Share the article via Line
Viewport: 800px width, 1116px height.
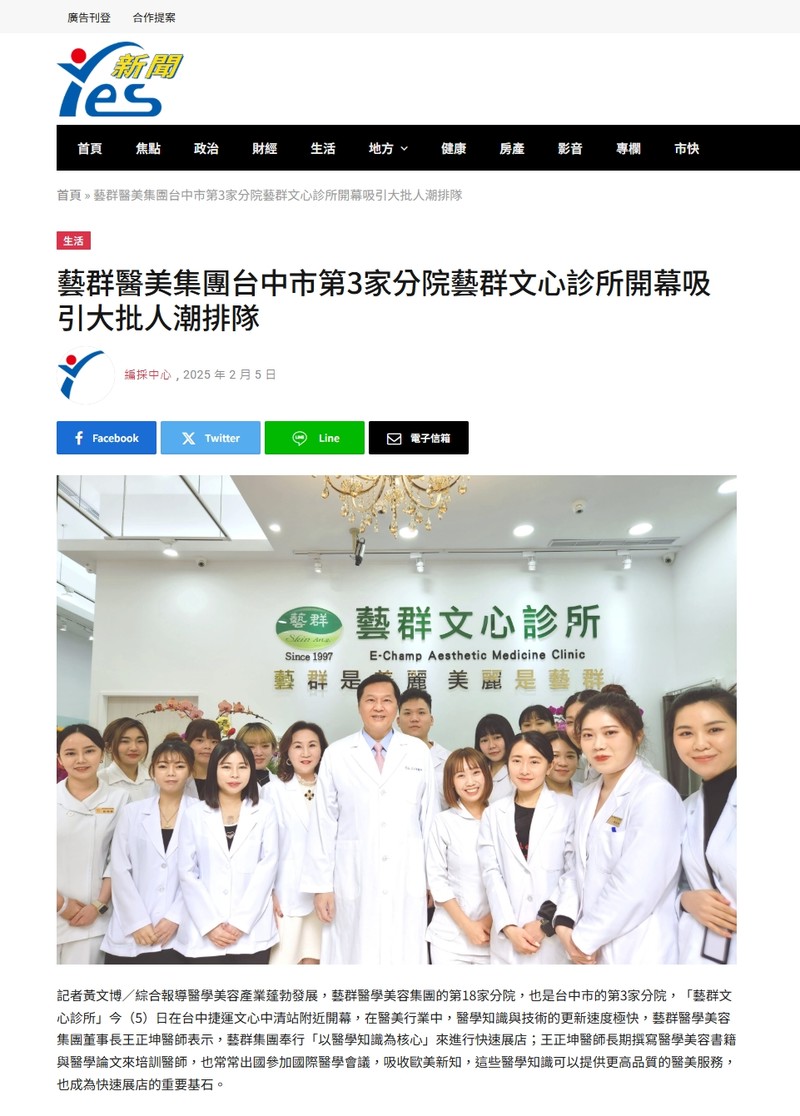point(314,438)
